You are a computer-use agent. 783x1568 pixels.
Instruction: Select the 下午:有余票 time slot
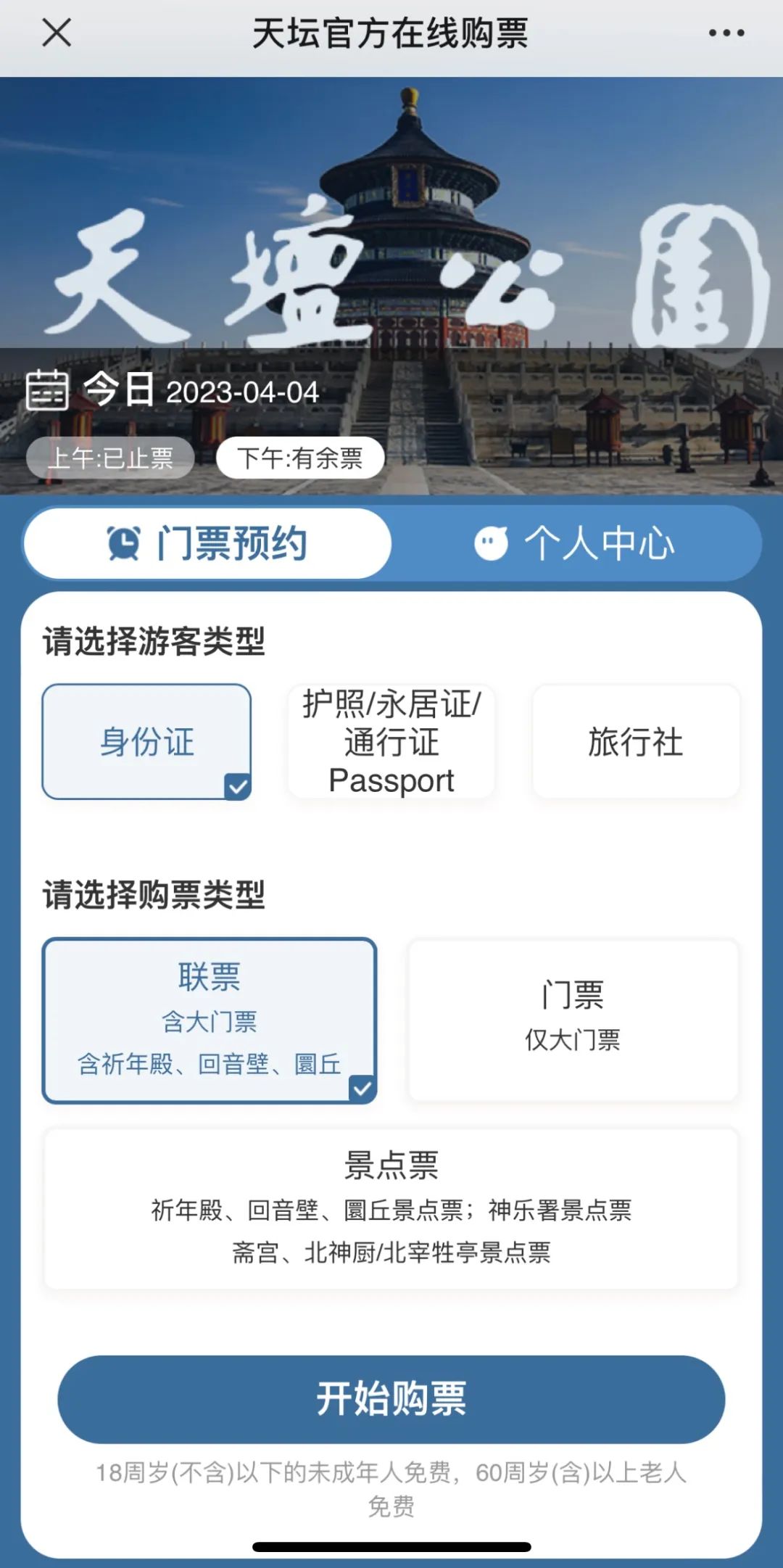(x=300, y=458)
